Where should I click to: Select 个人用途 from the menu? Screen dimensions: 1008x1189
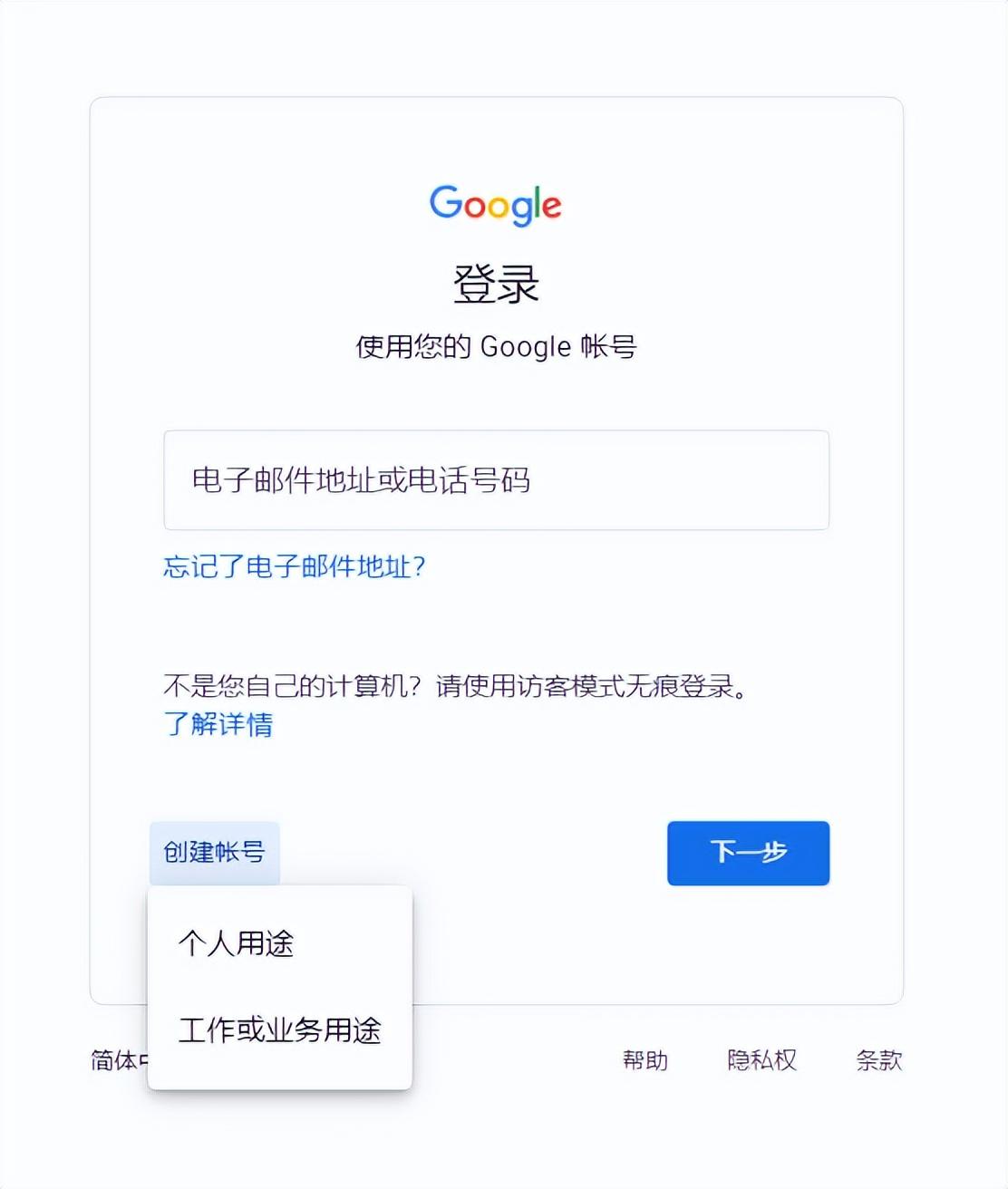click(237, 943)
